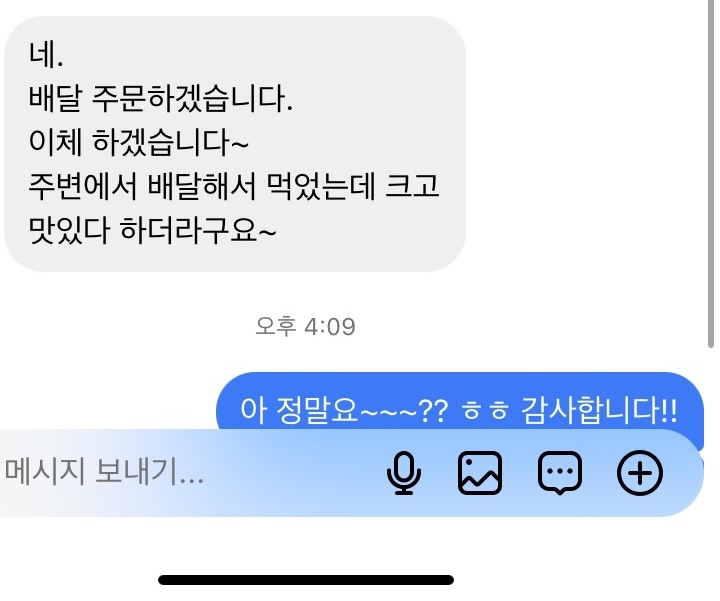Image resolution: width=720 pixels, height=601 pixels.
Task: Open the photo gallery picker icon
Action: (x=480, y=473)
